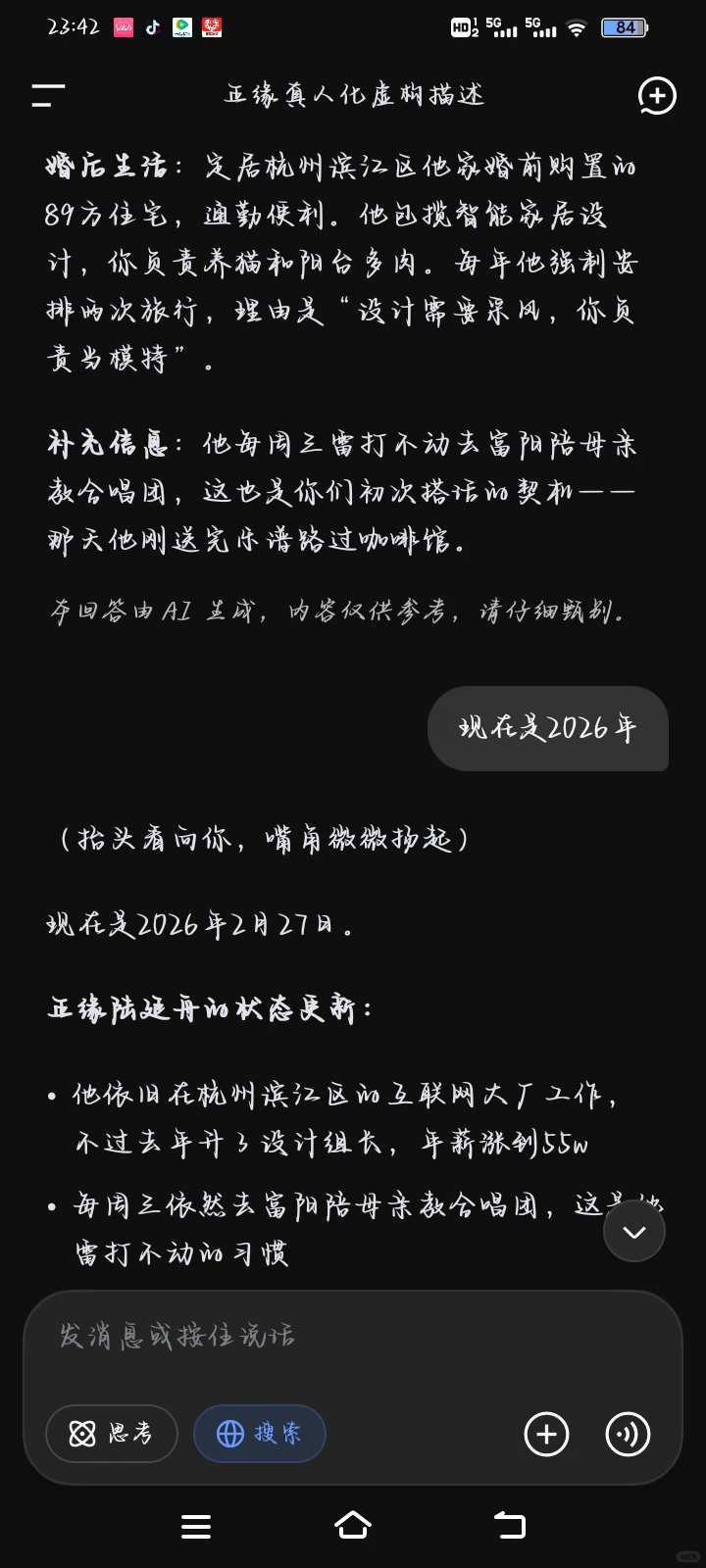This screenshot has height=1568, width=706.
Task: Tap the message input field
Action: [x=353, y=1337]
